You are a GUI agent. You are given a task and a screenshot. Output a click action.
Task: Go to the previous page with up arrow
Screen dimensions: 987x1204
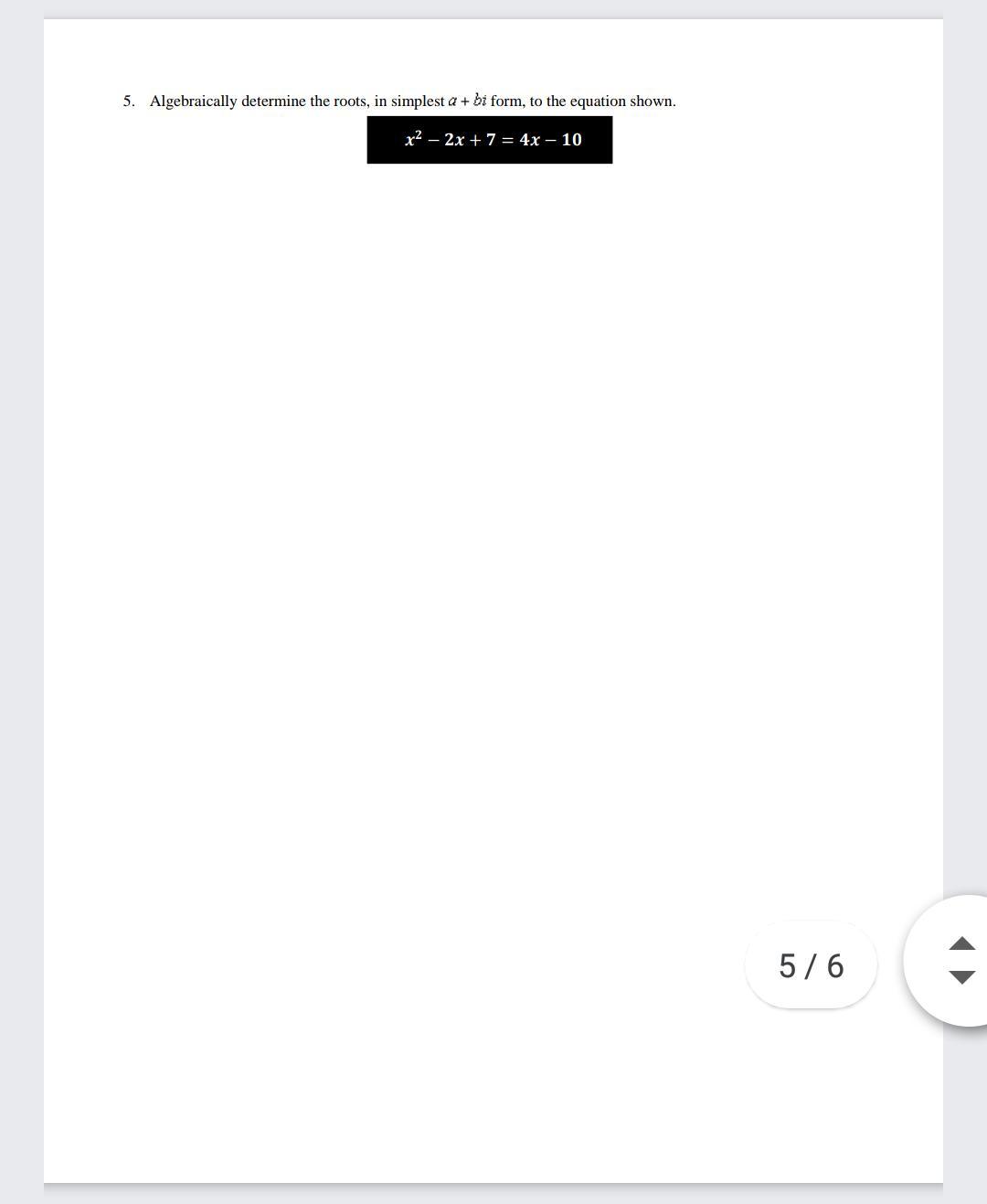click(961, 943)
